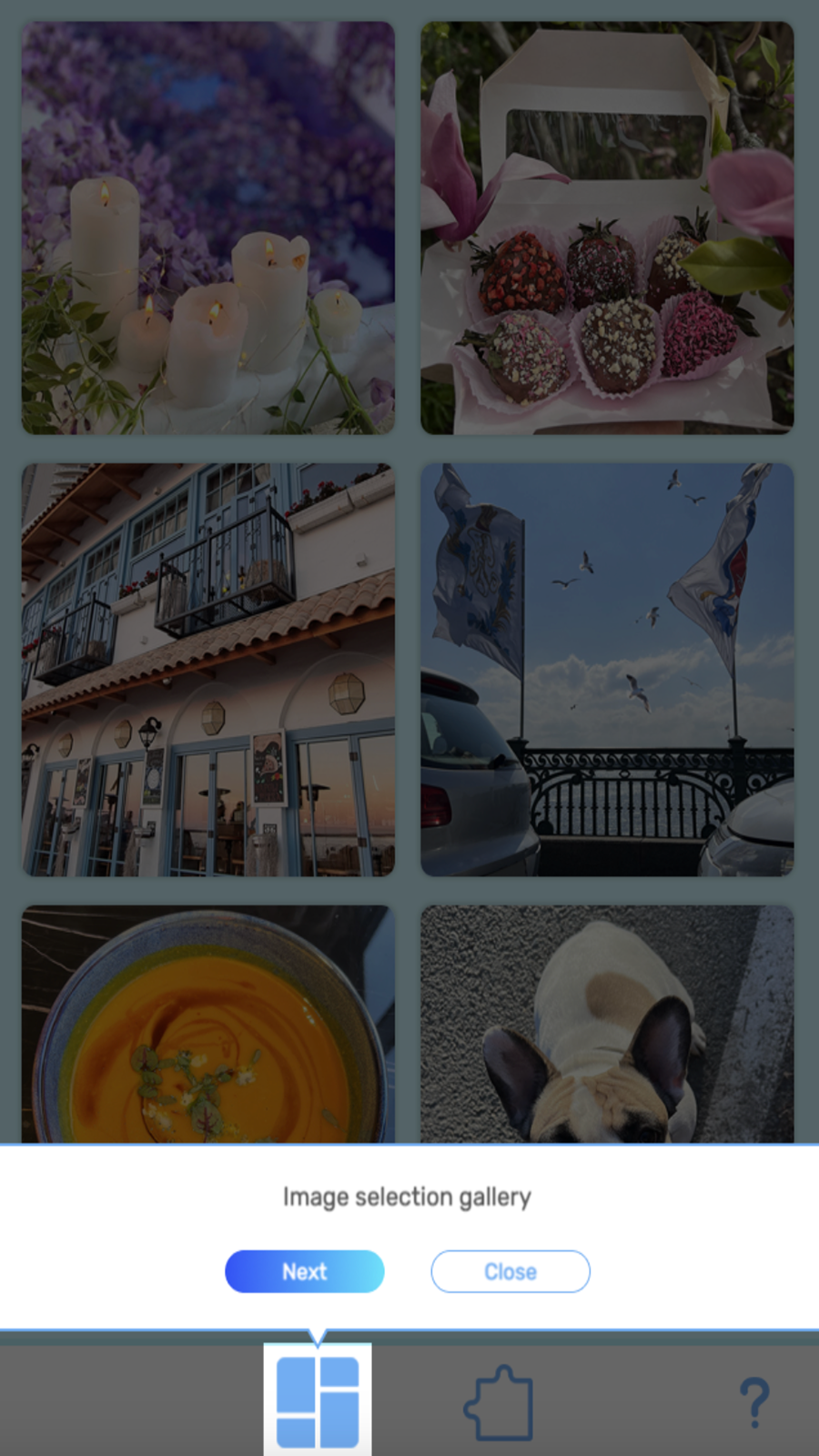Screen dimensions: 819x1456
Task: Choose the orange soup bowl picture
Action: pos(208,1024)
